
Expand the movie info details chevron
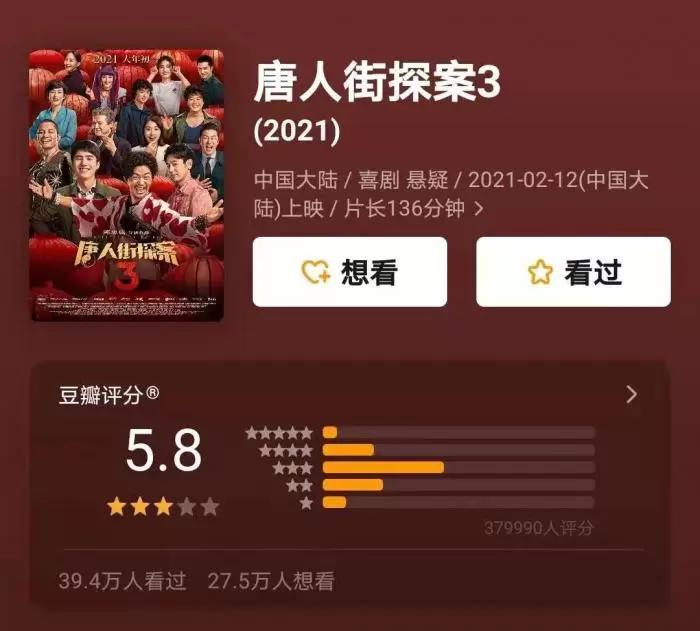tap(480, 209)
